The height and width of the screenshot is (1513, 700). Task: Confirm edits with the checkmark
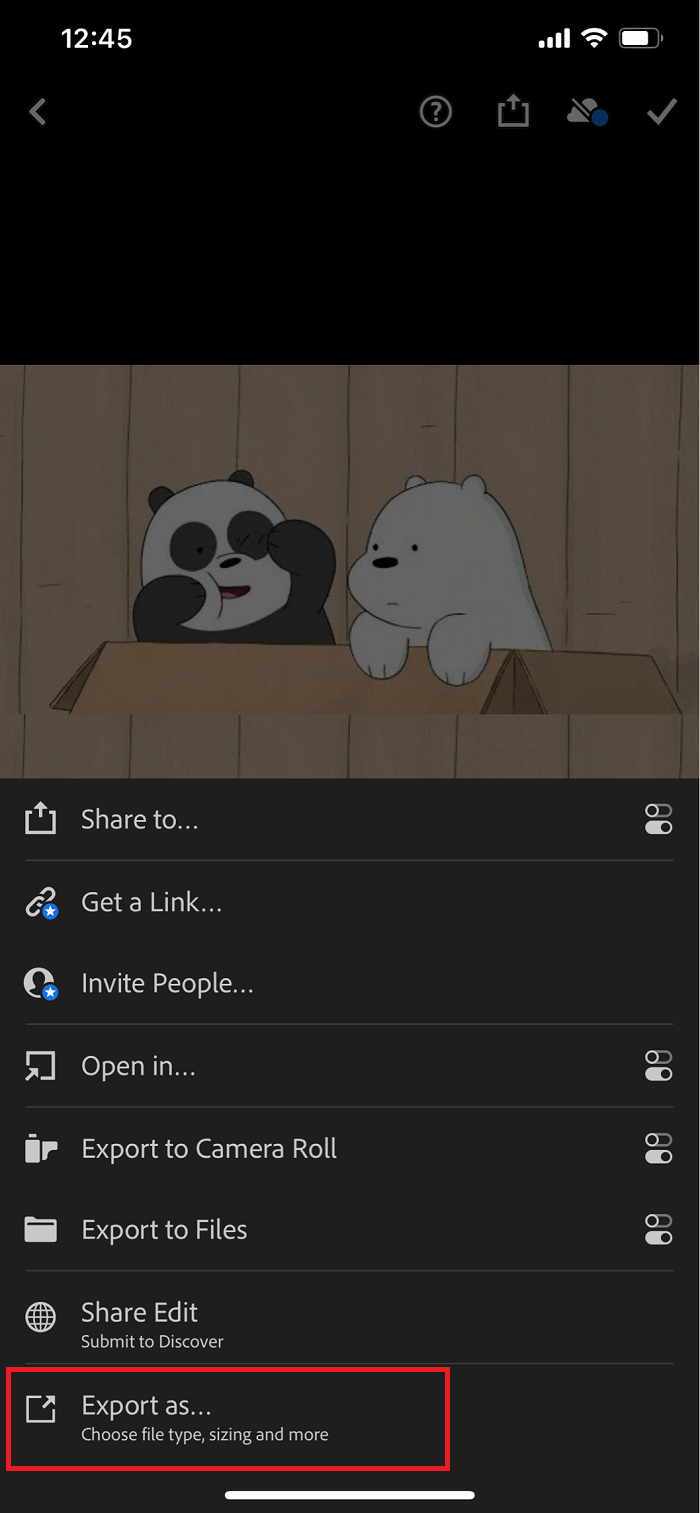click(x=661, y=112)
